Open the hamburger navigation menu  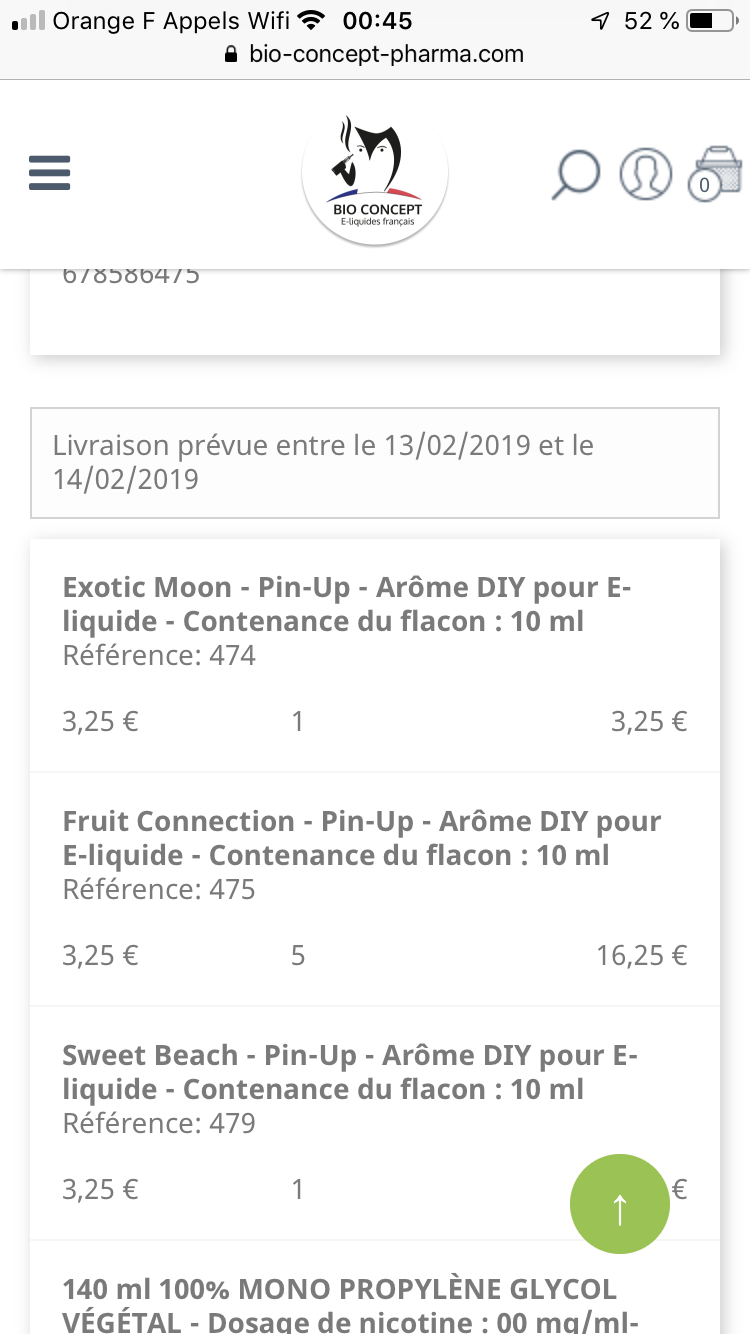pyautogui.click(x=49, y=174)
